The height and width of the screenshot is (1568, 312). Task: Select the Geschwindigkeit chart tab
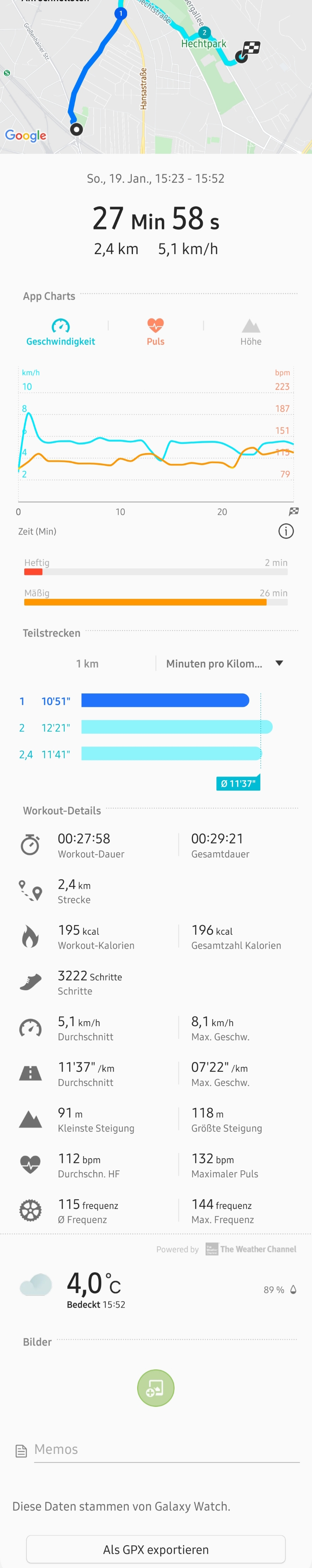(60, 332)
